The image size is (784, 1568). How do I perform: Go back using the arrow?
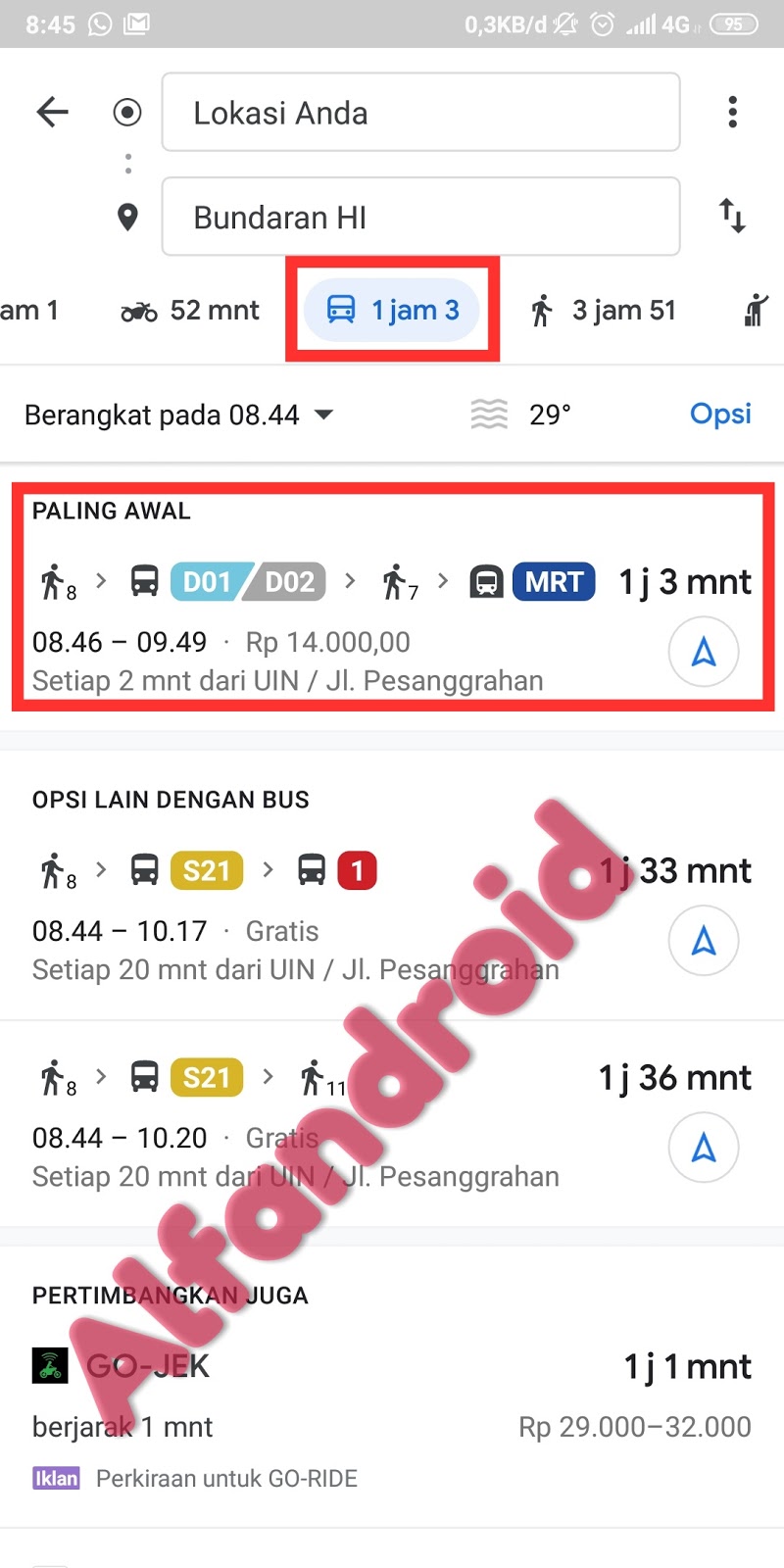point(53,112)
